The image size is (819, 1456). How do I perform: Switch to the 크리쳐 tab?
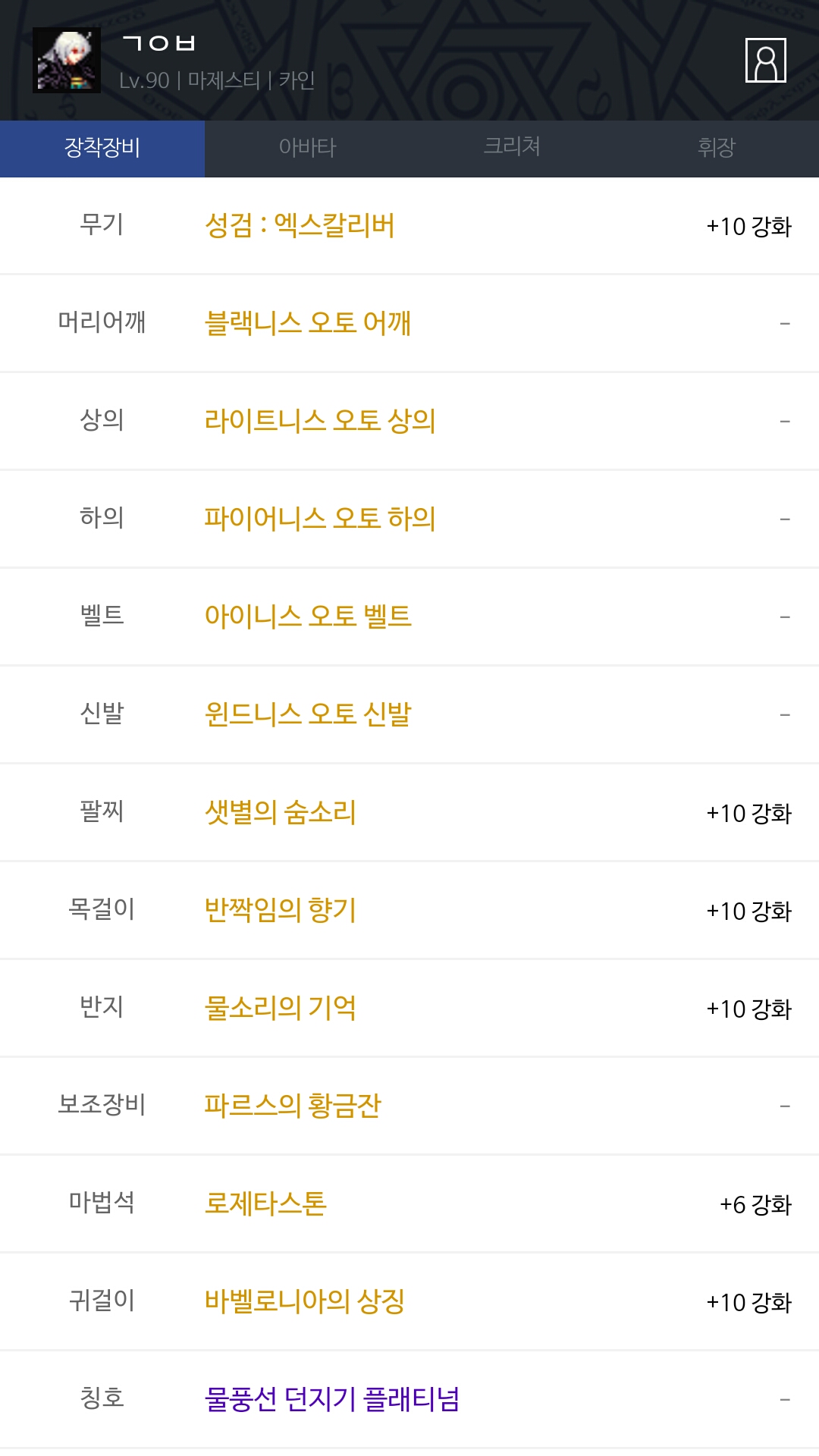[x=512, y=148]
